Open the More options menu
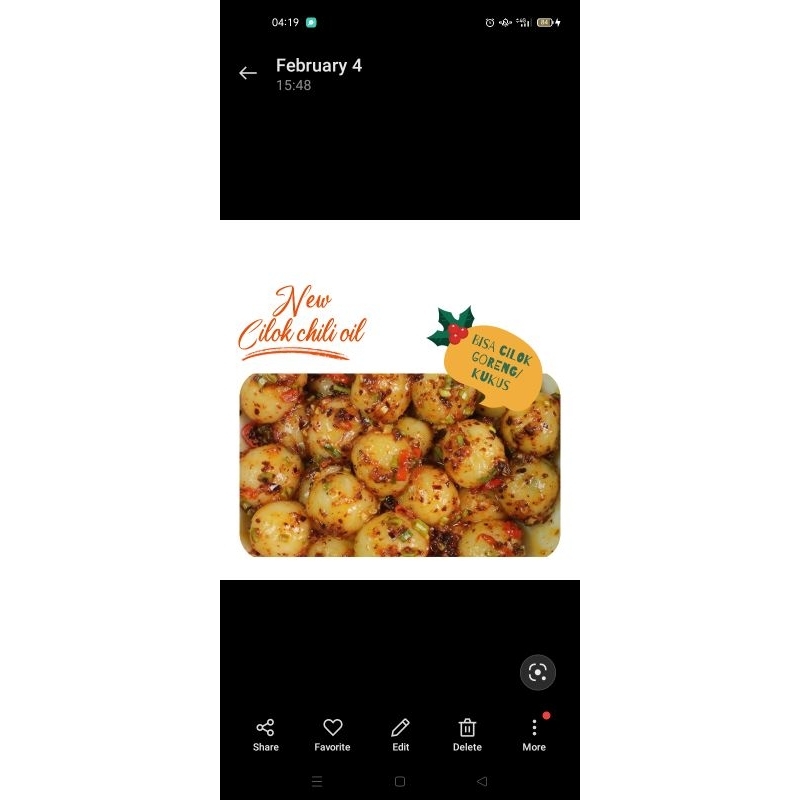The width and height of the screenshot is (800, 800). 534,733
